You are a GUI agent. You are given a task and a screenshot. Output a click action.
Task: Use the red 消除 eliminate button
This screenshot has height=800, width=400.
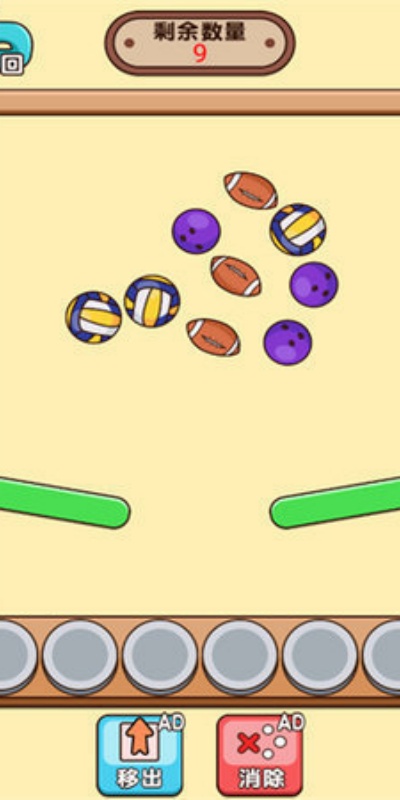tap(260, 755)
